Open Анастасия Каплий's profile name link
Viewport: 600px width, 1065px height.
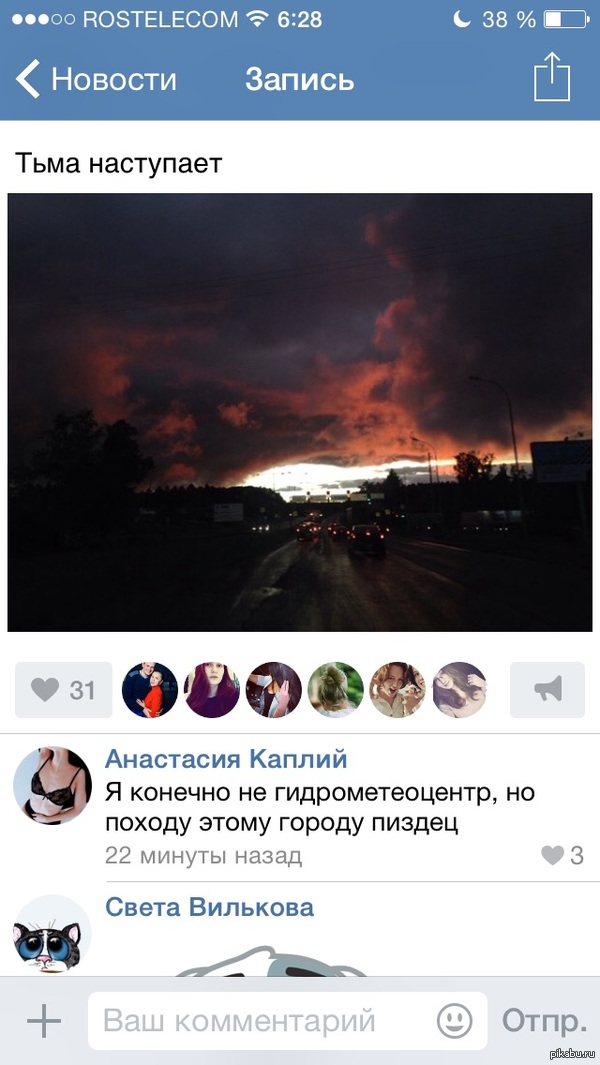click(226, 758)
